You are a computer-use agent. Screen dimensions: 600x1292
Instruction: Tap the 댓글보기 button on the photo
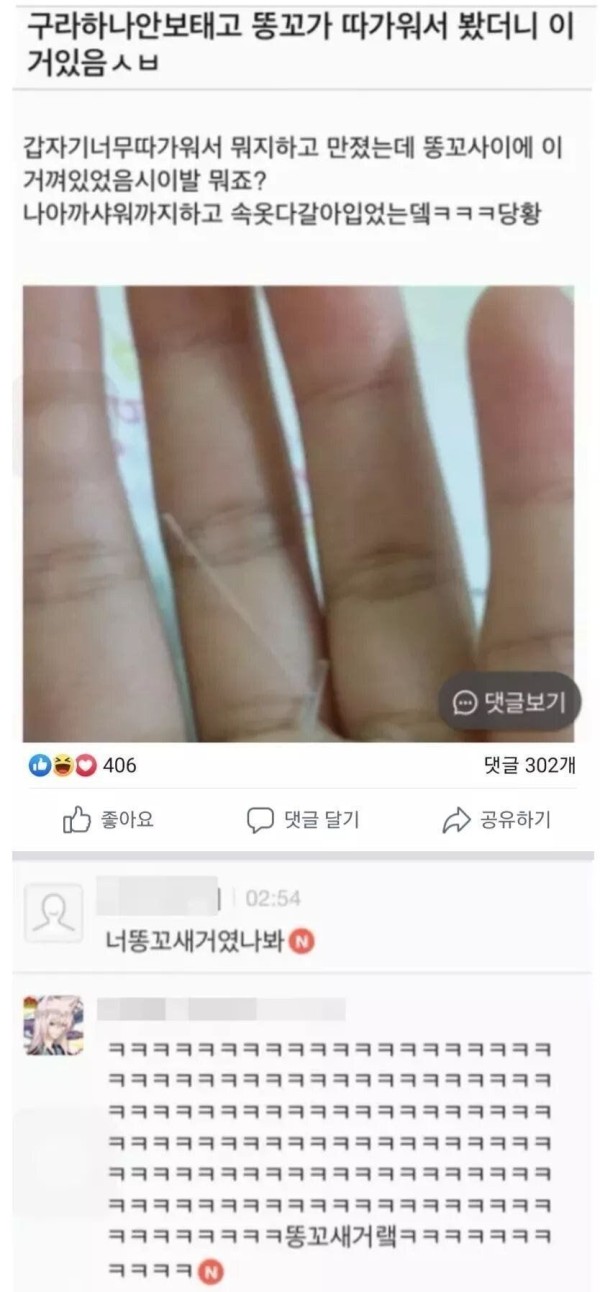click(x=510, y=703)
